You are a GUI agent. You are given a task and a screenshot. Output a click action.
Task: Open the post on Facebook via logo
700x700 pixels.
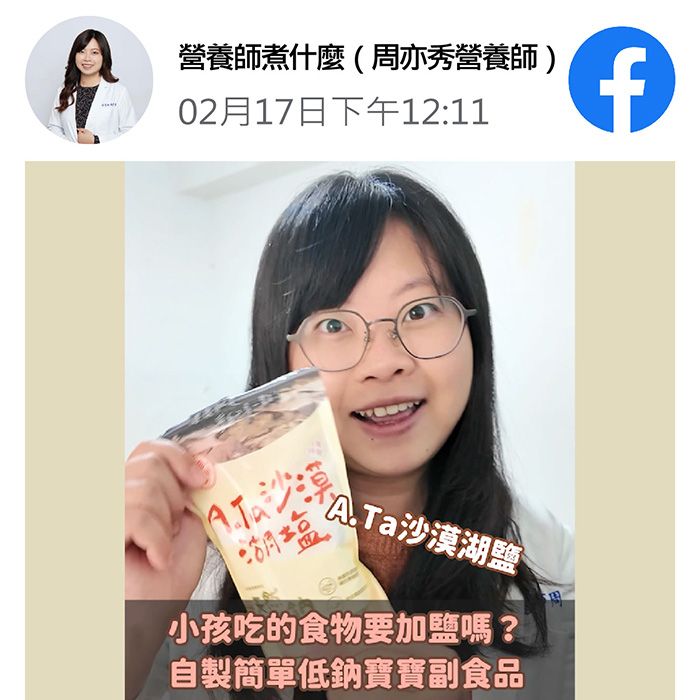(621, 80)
